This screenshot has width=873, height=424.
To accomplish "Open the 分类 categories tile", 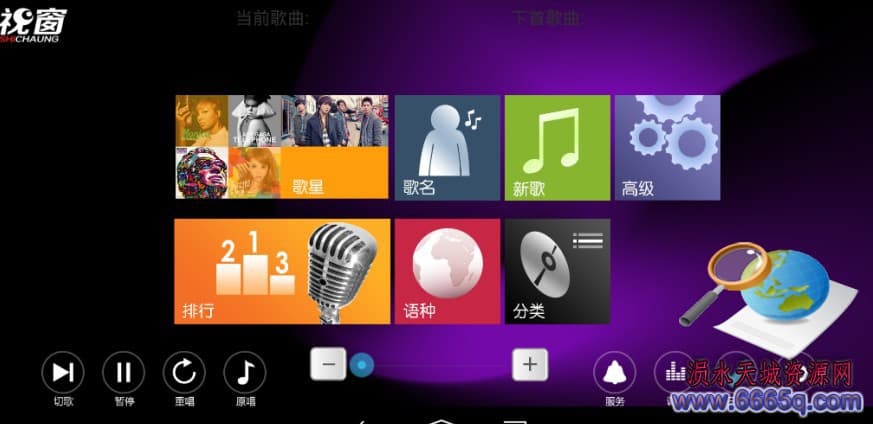I will pos(557,272).
